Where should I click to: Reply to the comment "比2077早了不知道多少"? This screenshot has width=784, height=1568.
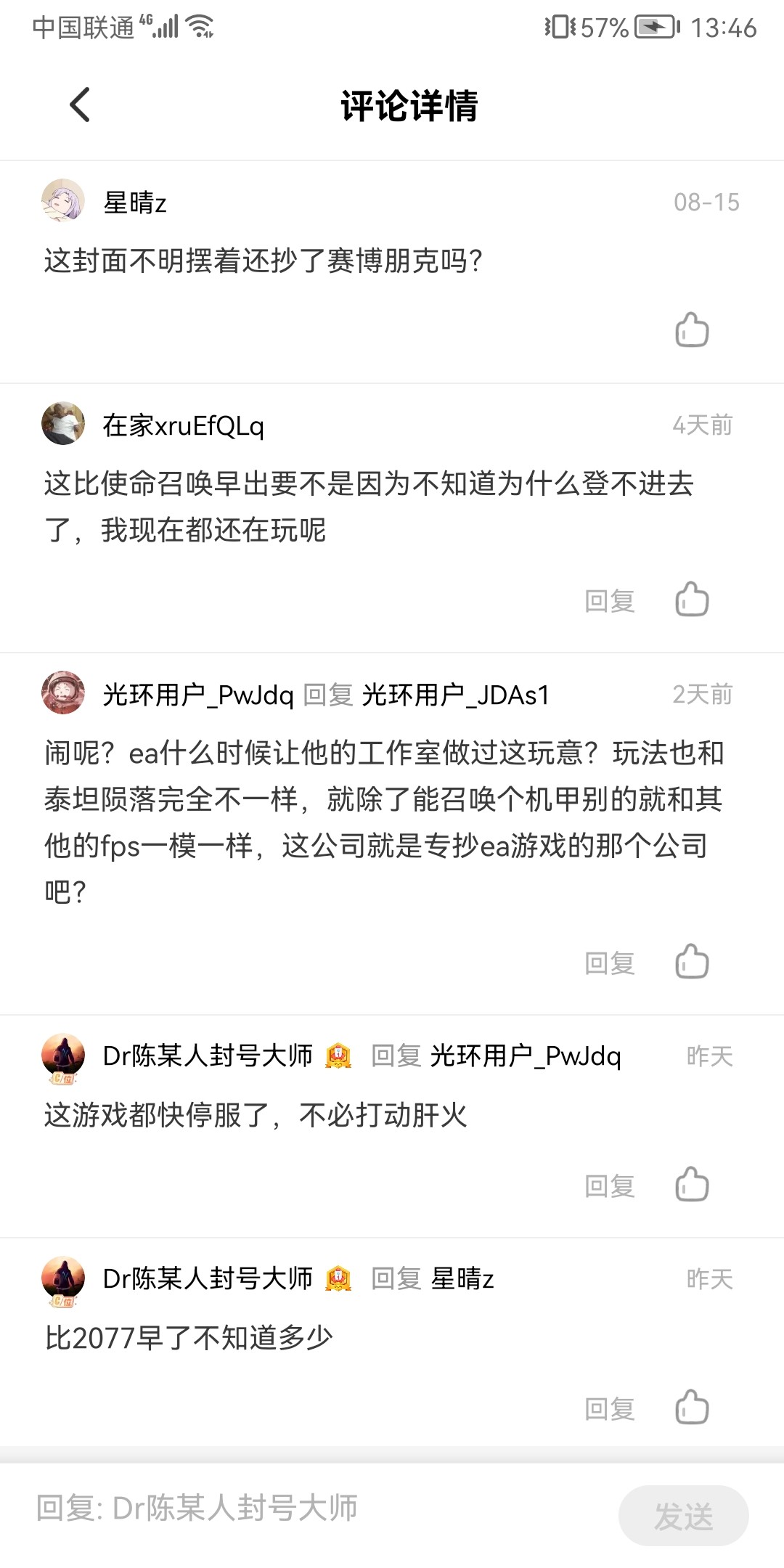(x=610, y=1409)
